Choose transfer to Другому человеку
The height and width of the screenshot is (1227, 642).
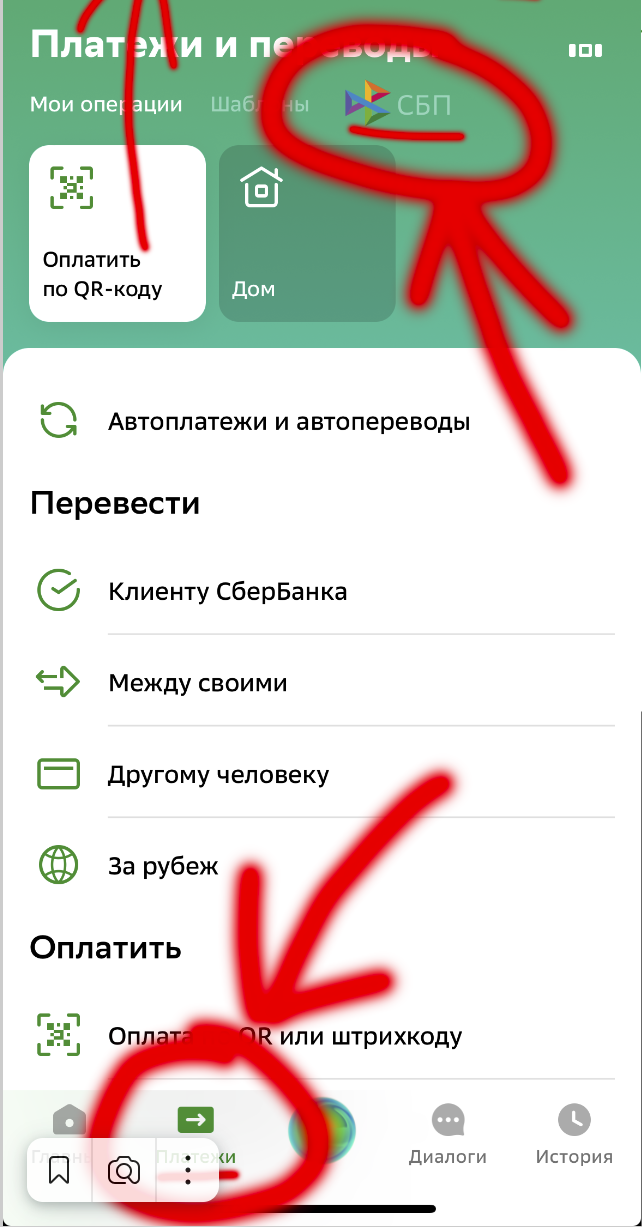point(218,775)
